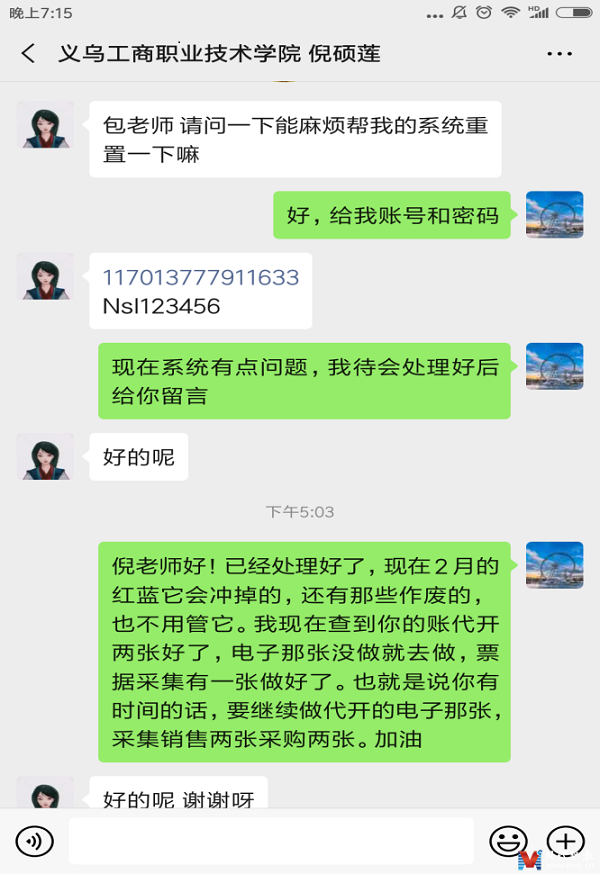Go back from this chat
Image resolution: width=600 pixels, height=874 pixels.
point(28,54)
